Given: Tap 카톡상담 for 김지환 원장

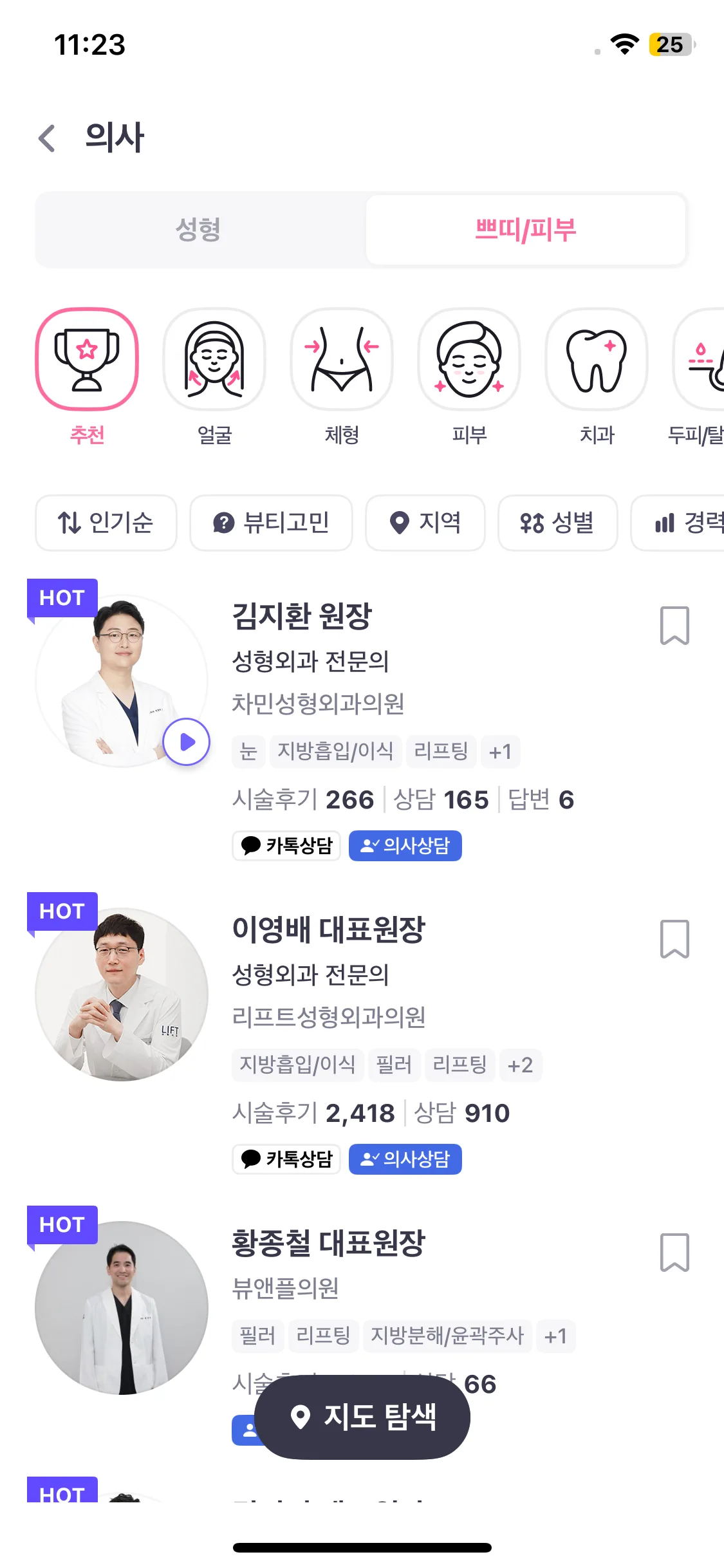Looking at the screenshot, I should click(x=286, y=845).
